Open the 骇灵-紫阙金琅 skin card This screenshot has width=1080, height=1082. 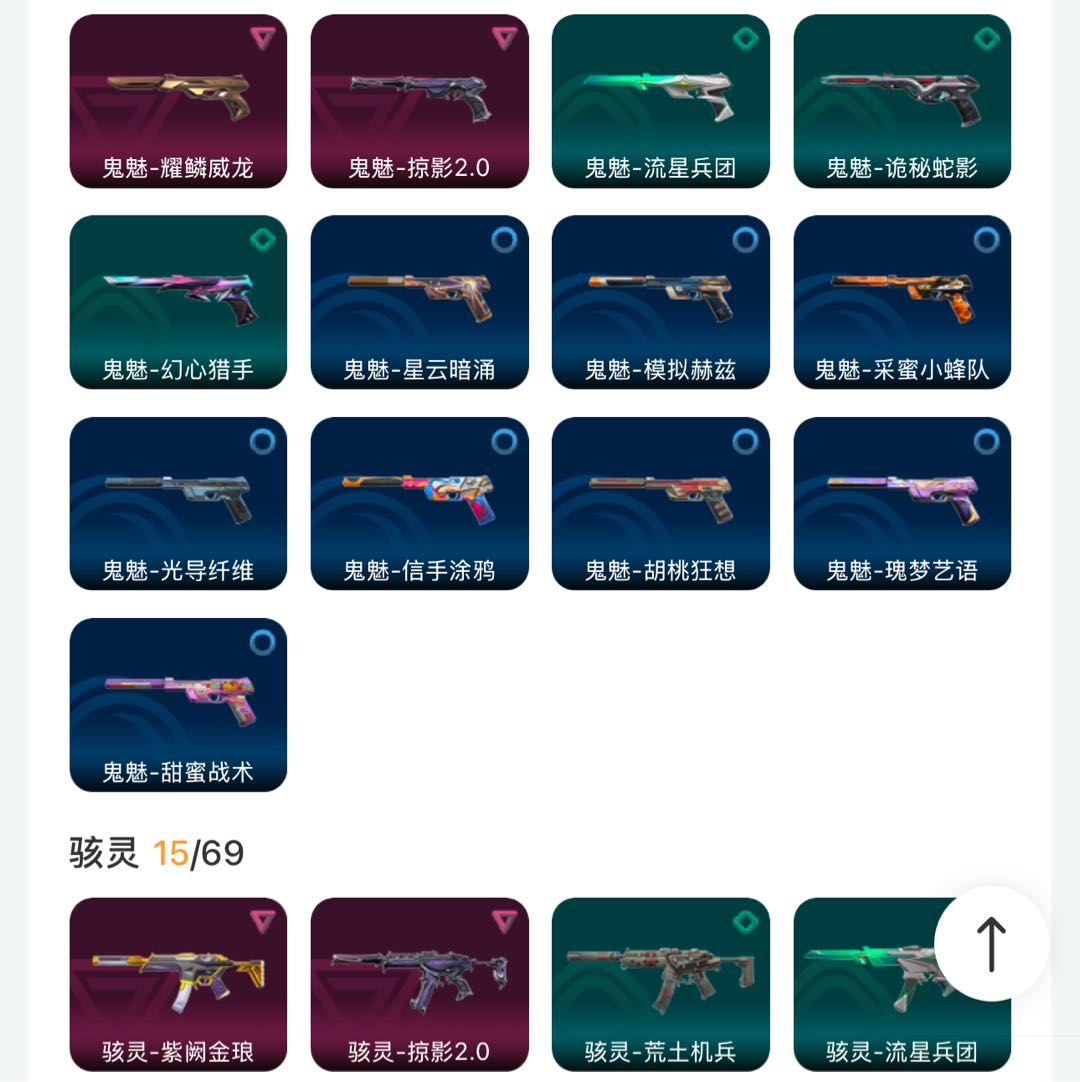(x=178, y=985)
